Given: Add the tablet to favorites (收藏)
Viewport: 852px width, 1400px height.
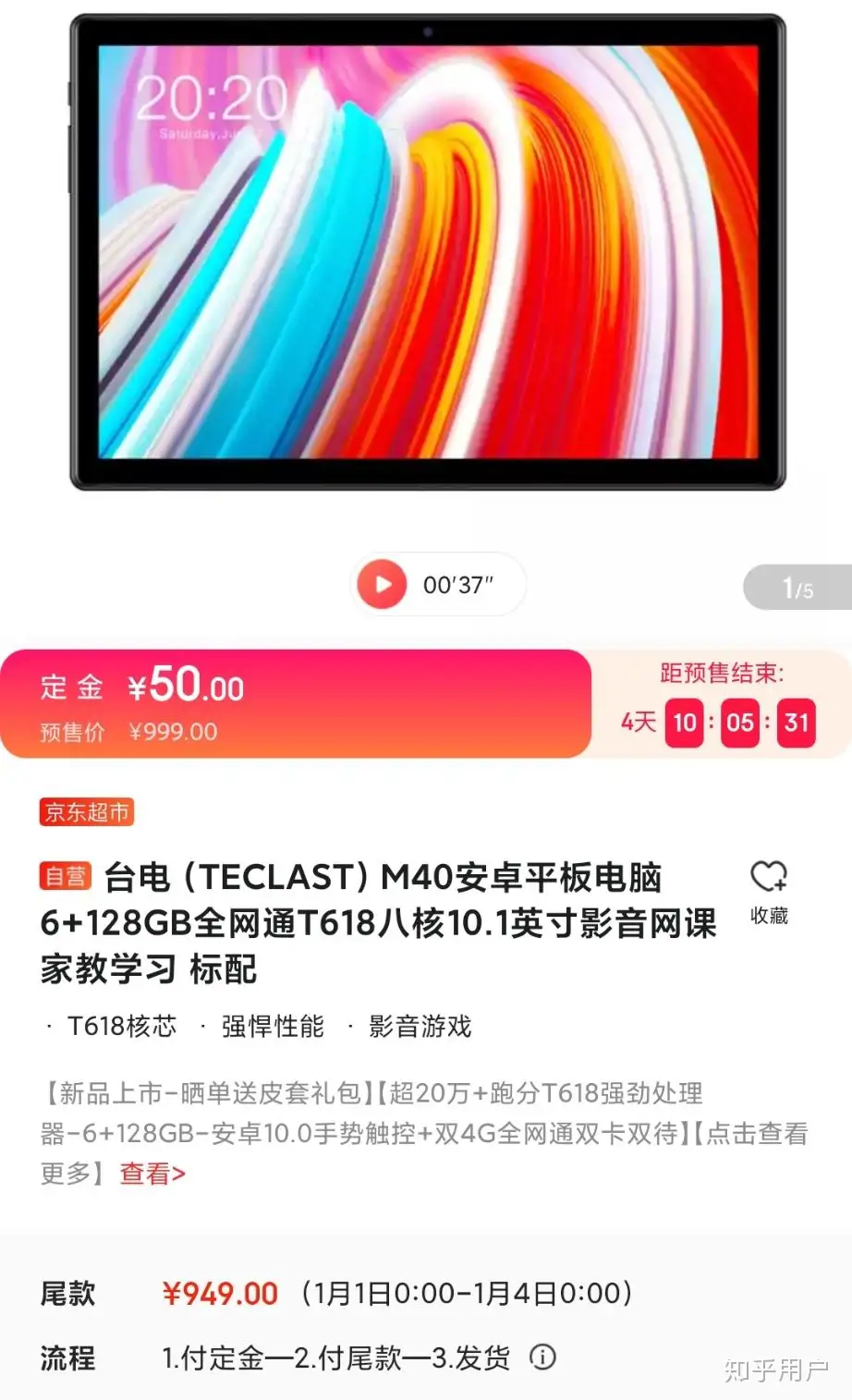Looking at the screenshot, I should pos(768,892).
